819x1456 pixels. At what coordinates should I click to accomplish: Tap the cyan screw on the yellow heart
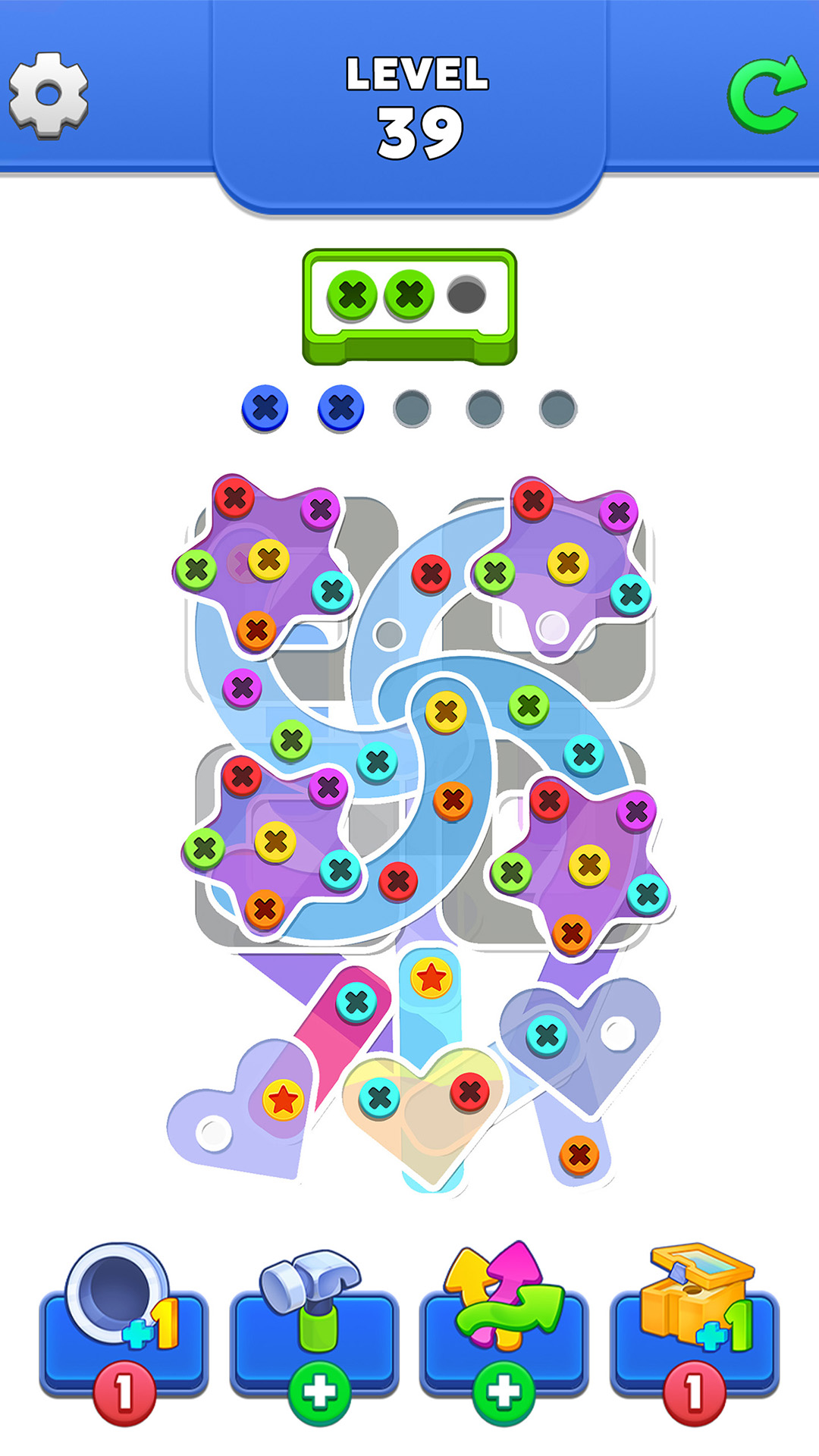point(379,1097)
